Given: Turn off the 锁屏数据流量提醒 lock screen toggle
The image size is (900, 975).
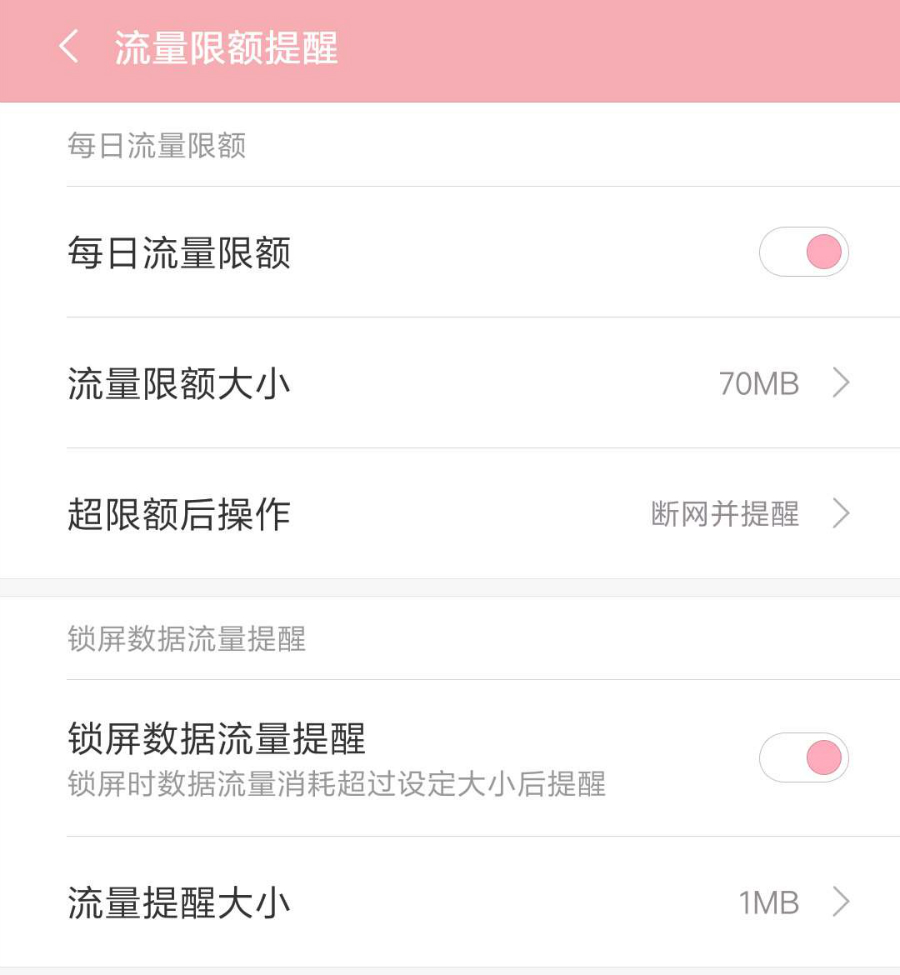Looking at the screenshot, I should [x=804, y=758].
